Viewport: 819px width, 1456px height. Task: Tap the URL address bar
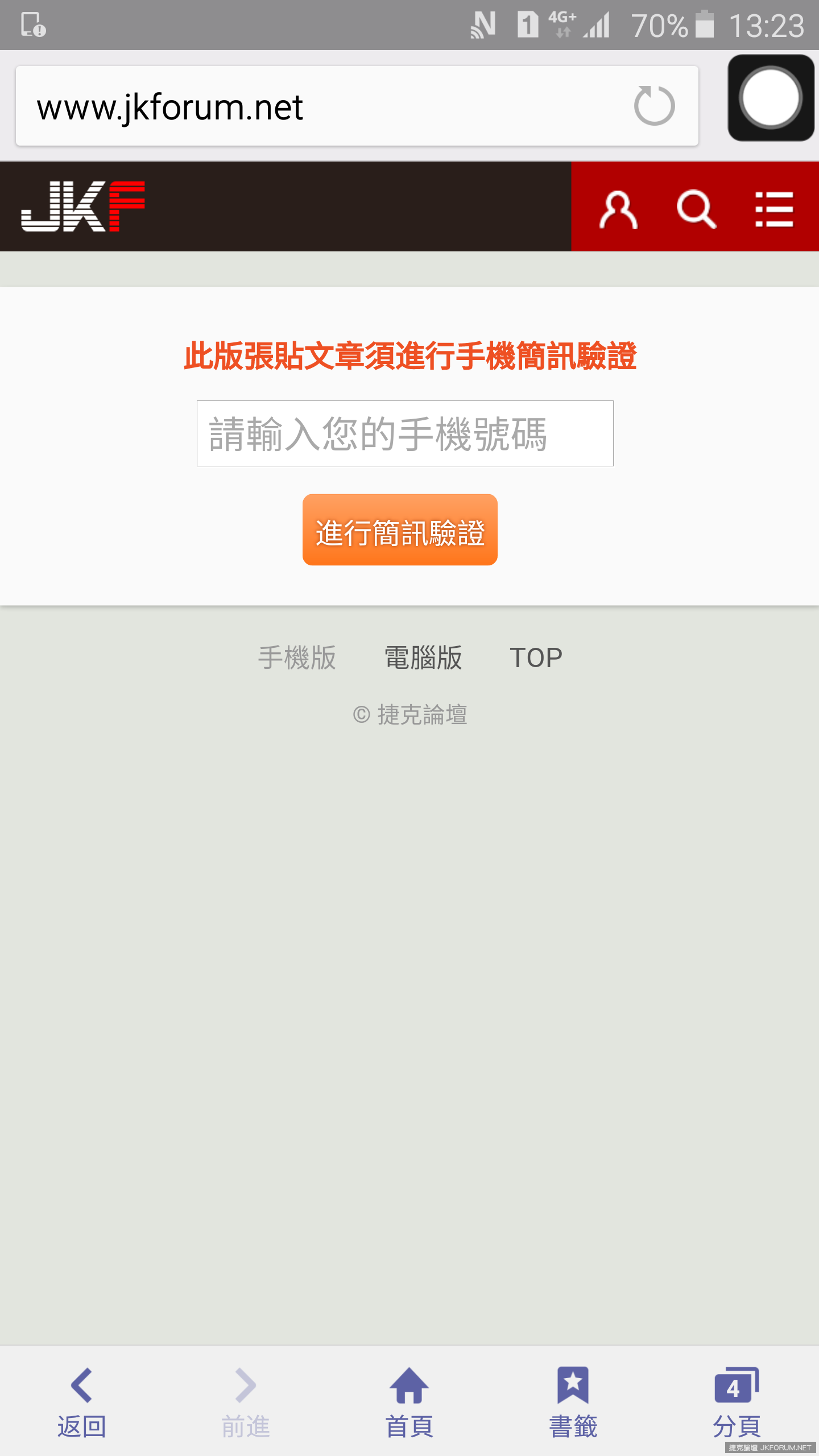(357, 106)
